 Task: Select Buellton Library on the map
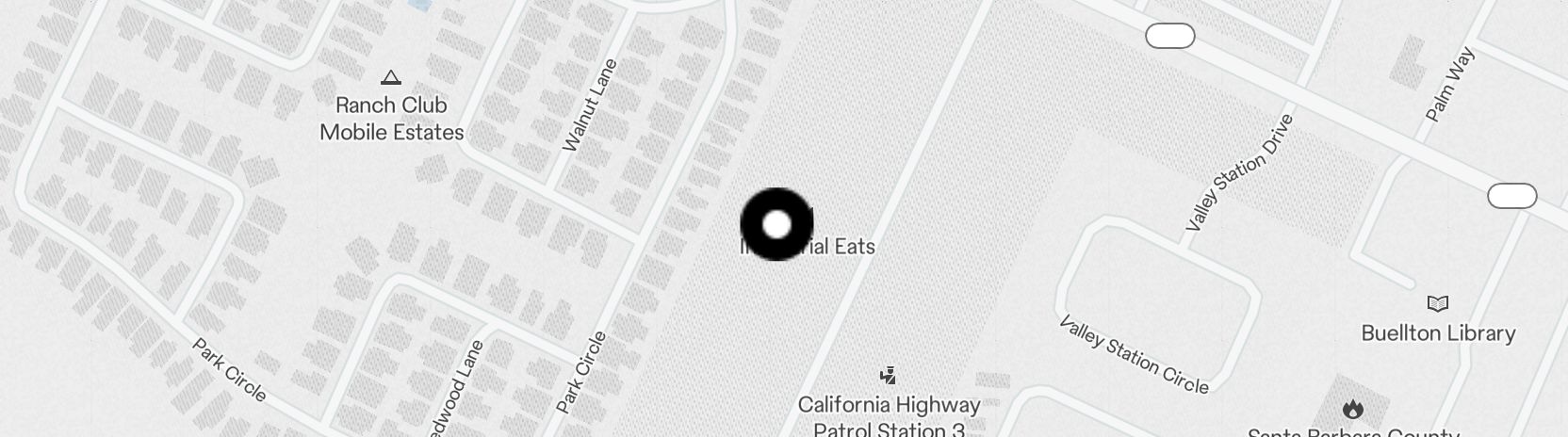point(1437,319)
